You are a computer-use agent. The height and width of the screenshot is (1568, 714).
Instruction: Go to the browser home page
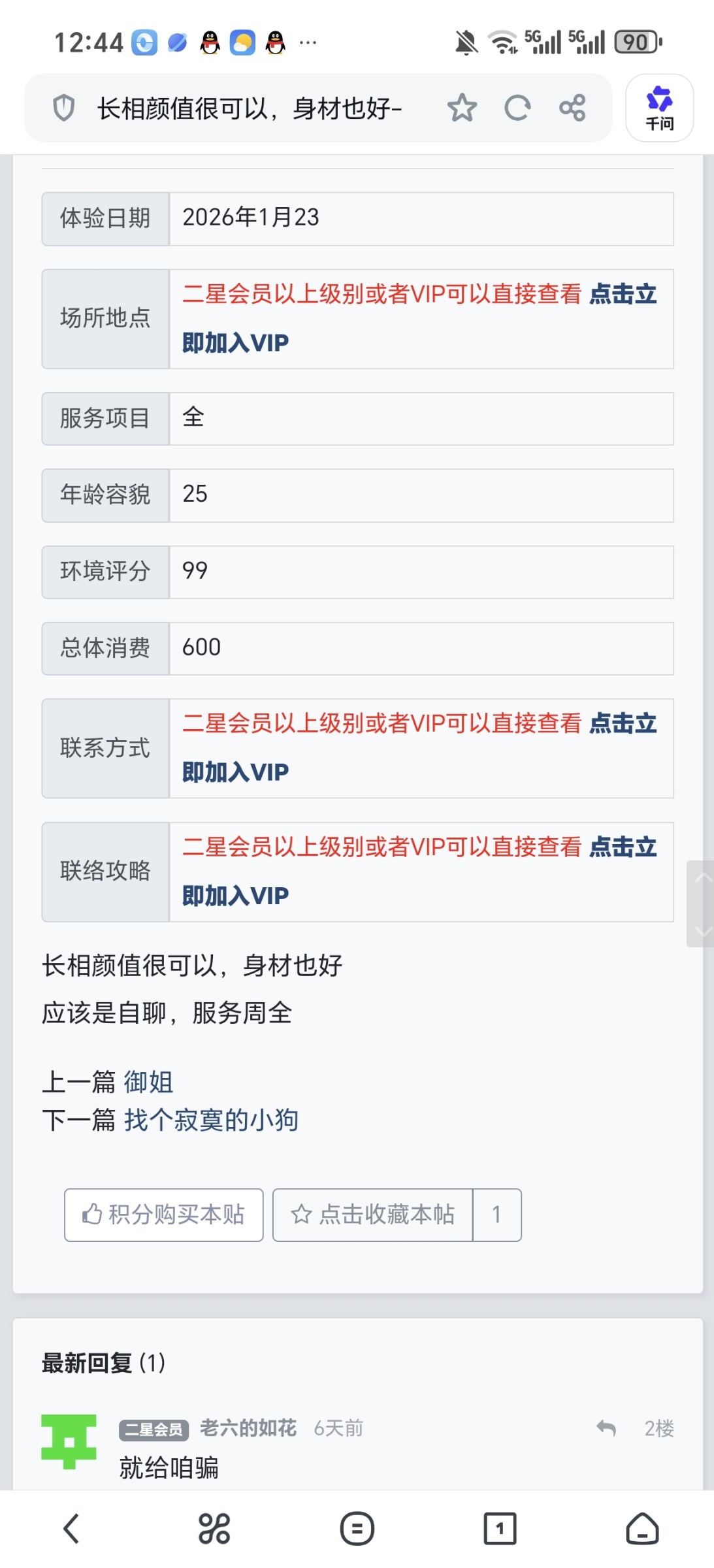pos(642,1529)
